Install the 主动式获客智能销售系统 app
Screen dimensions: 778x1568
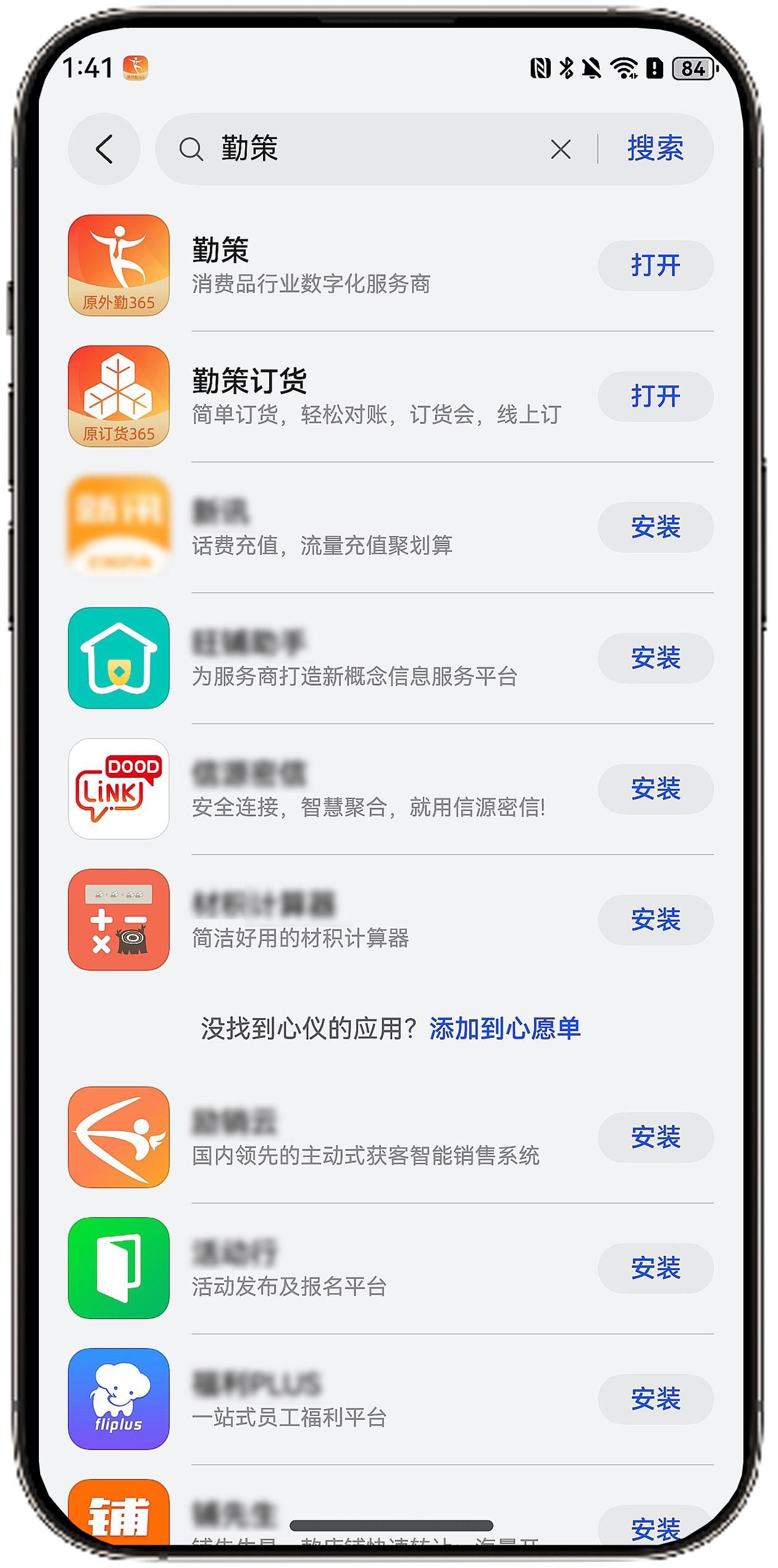[655, 1137]
